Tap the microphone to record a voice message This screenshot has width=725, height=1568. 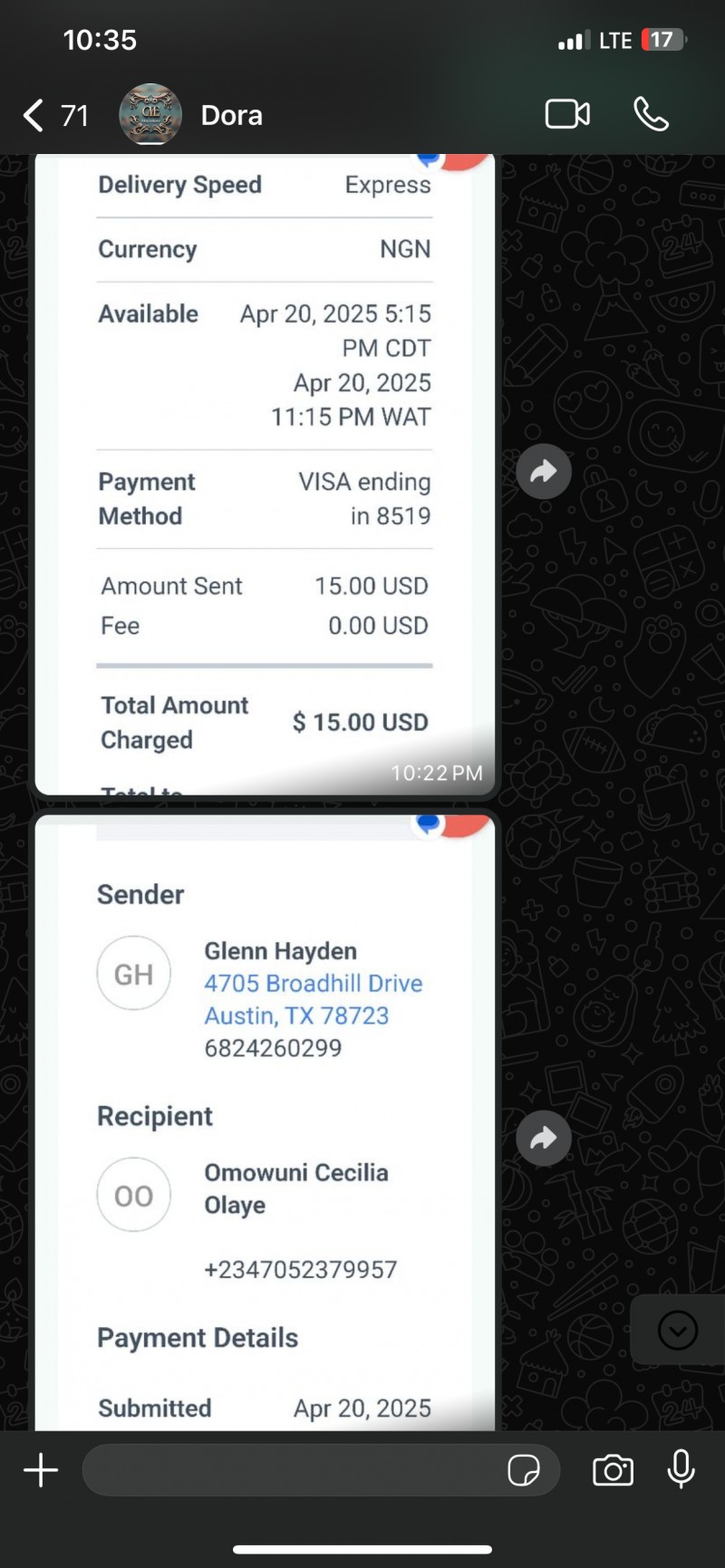click(681, 1469)
